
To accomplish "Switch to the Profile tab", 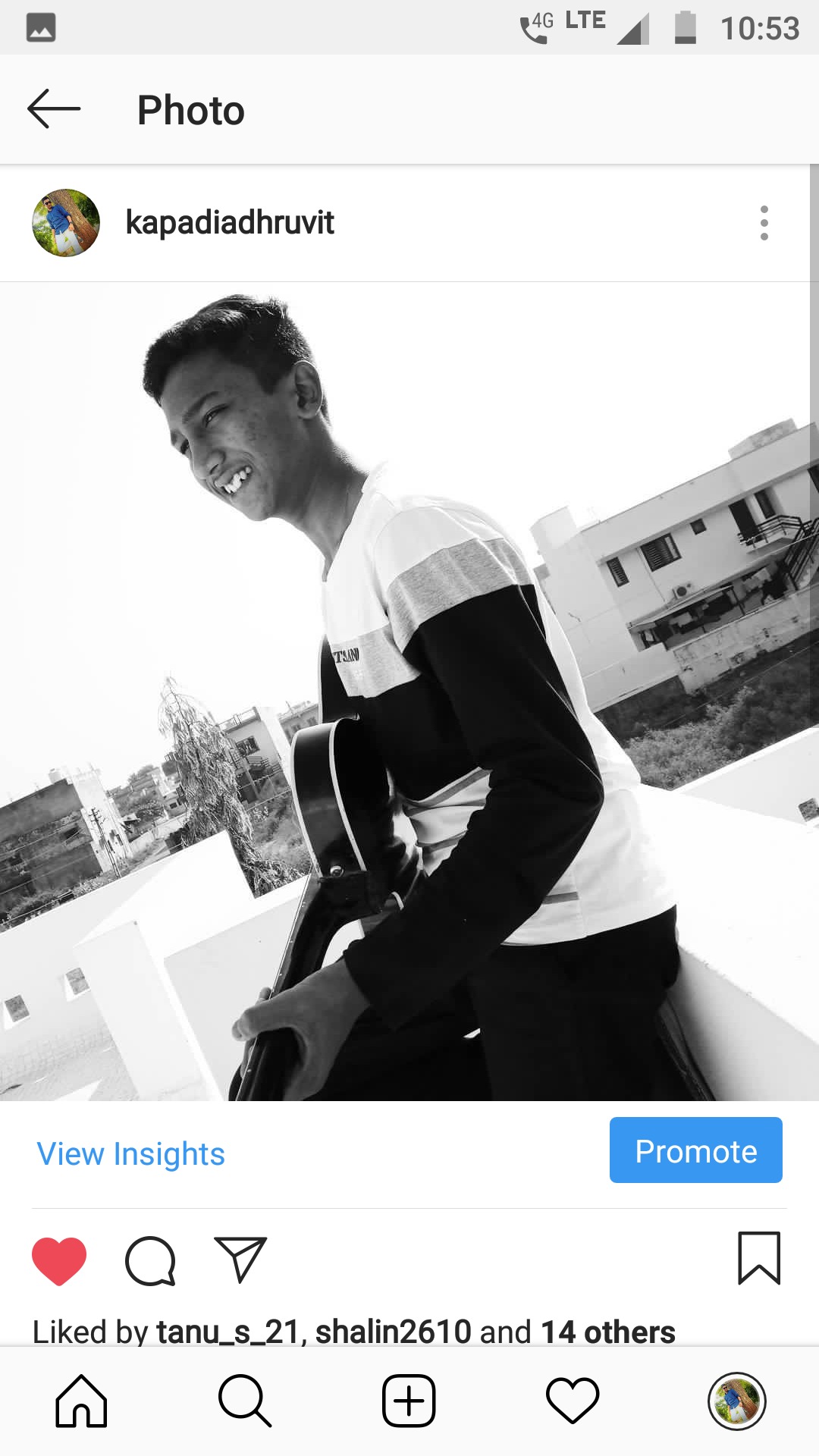I will coord(736,1401).
